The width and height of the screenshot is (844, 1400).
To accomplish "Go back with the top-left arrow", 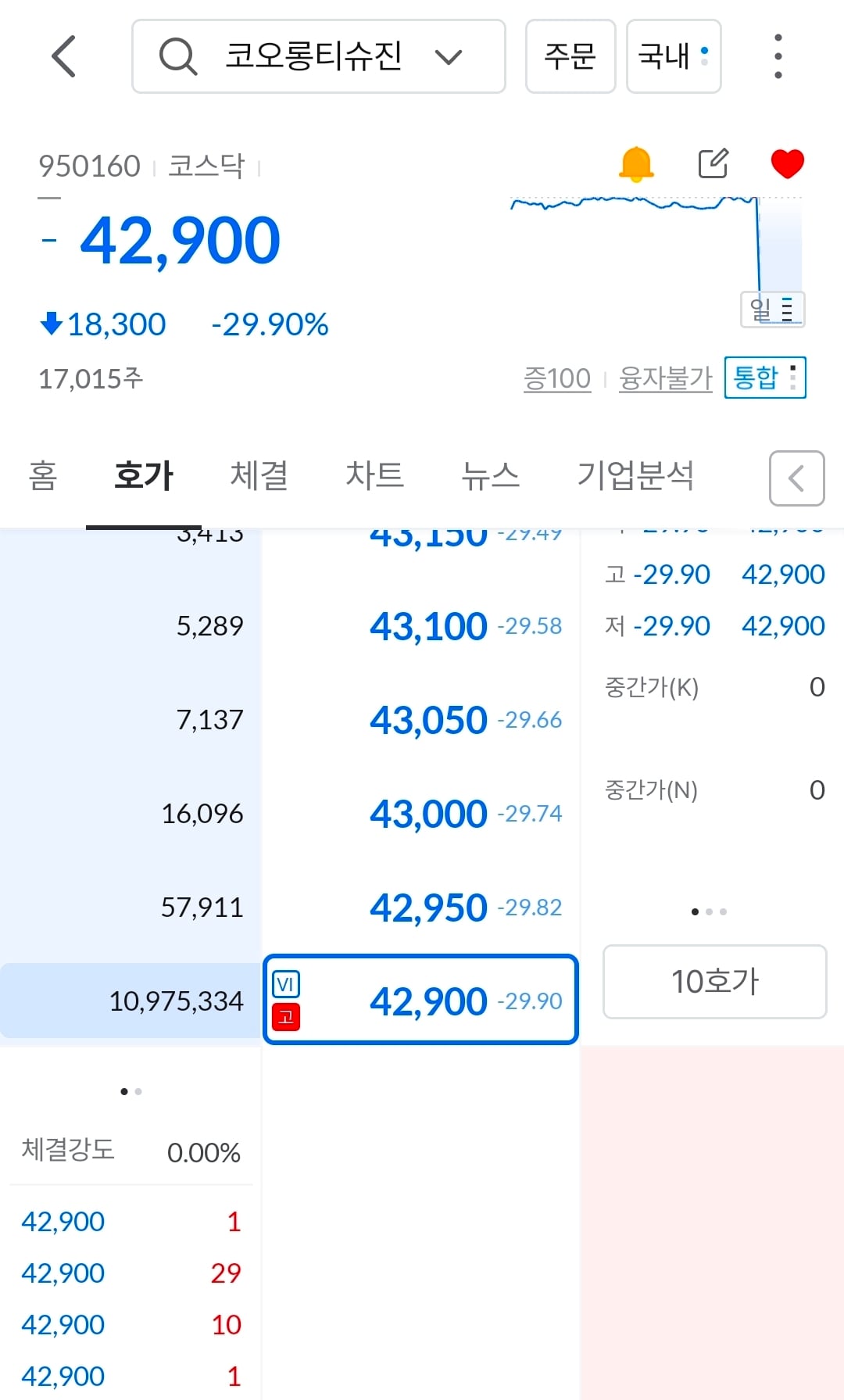I will pyautogui.click(x=64, y=56).
